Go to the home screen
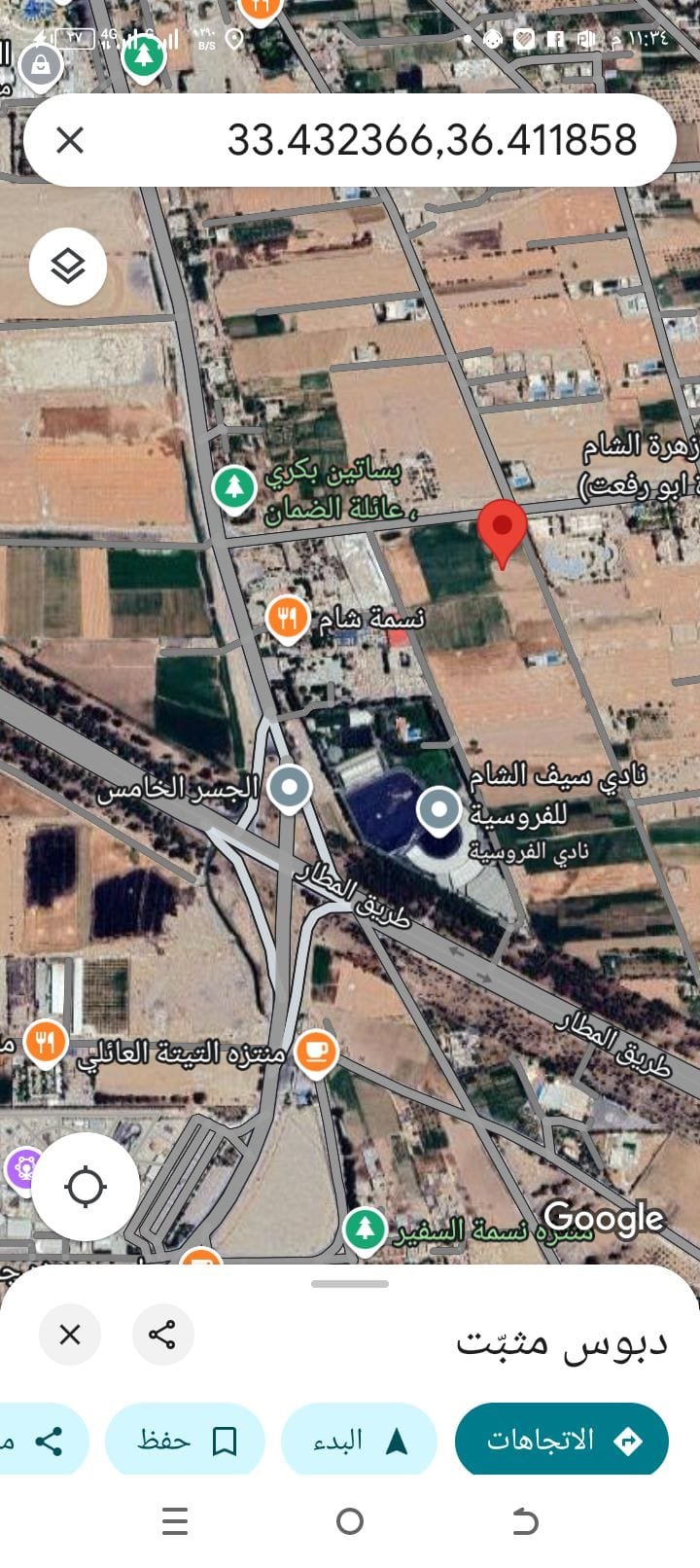 click(350, 1520)
